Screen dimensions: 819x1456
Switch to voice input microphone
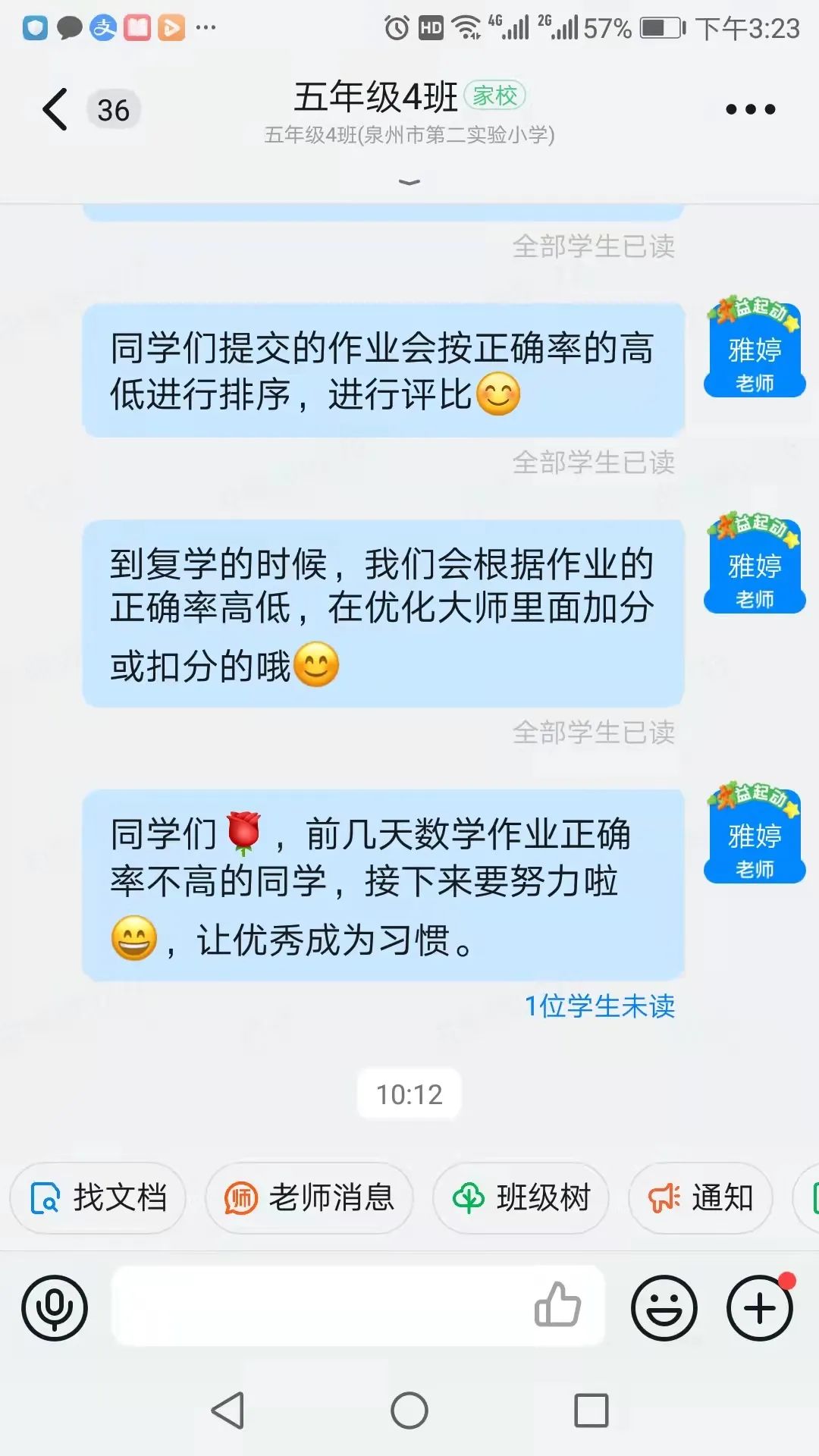click(x=55, y=1308)
